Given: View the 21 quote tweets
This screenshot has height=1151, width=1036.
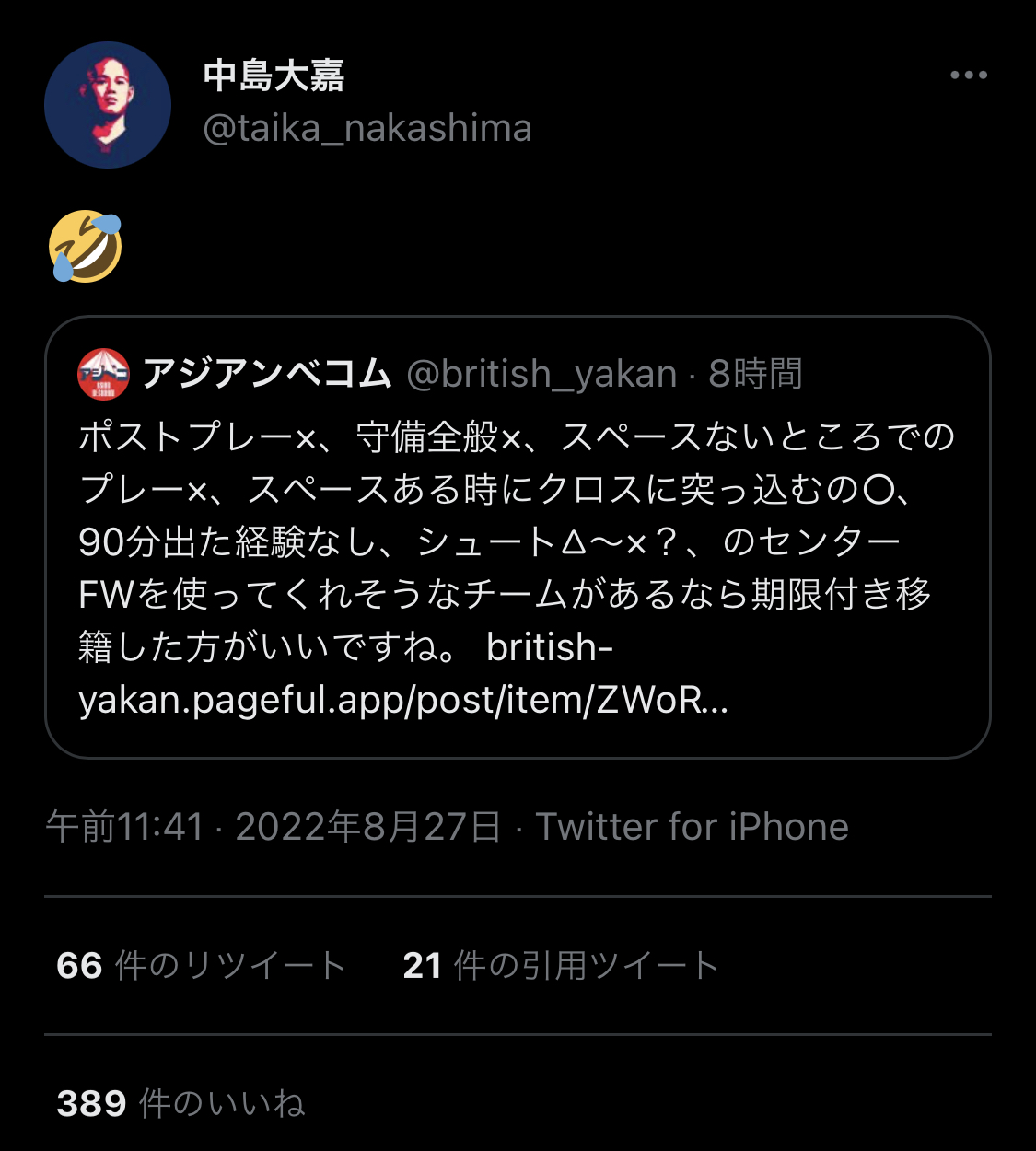Looking at the screenshot, I should click(x=560, y=965).
